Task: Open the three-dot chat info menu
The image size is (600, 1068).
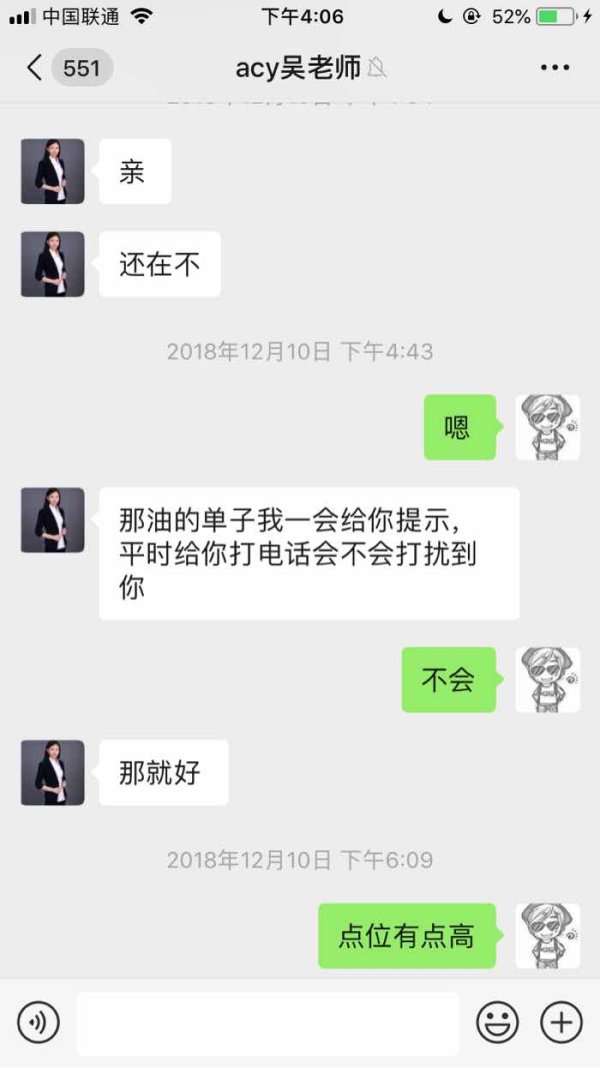Action: pos(555,67)
